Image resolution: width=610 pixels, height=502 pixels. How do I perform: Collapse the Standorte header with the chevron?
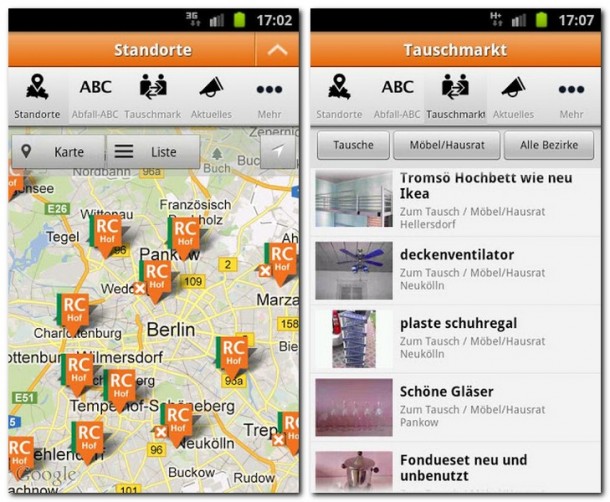tap(277, 49)
